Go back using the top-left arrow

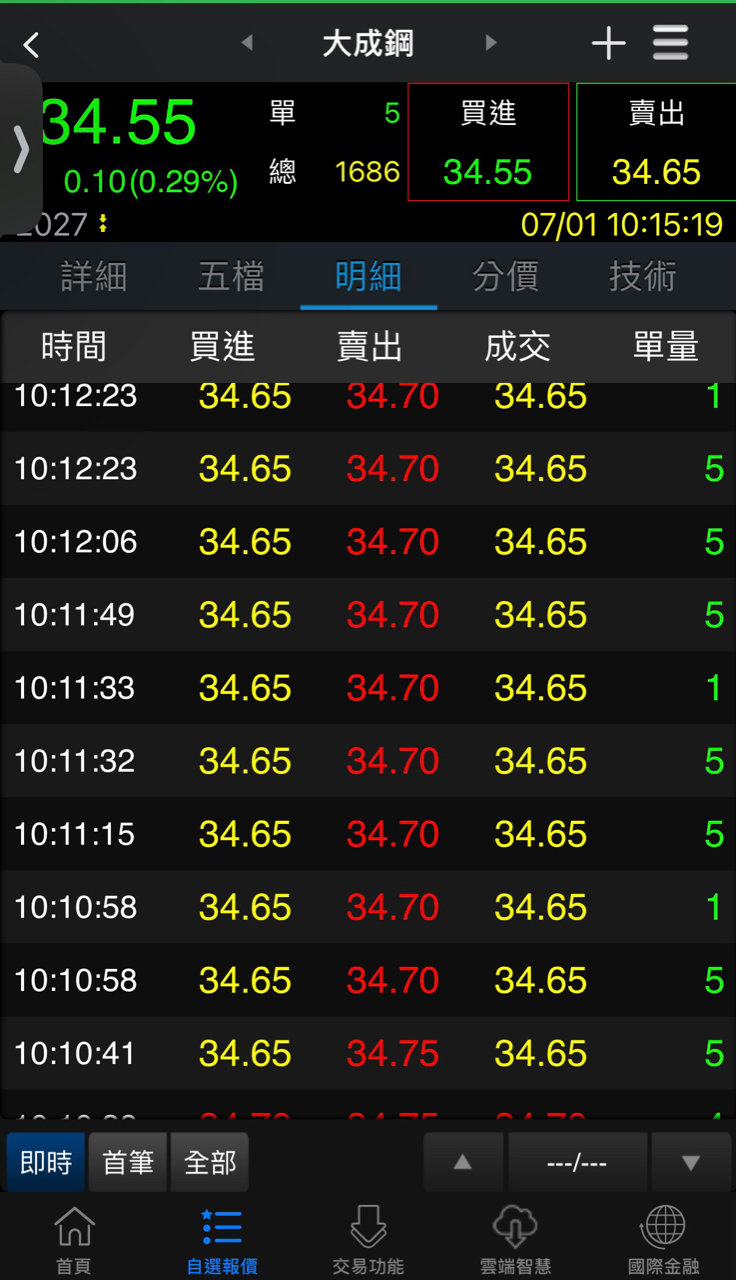point(32,45)
